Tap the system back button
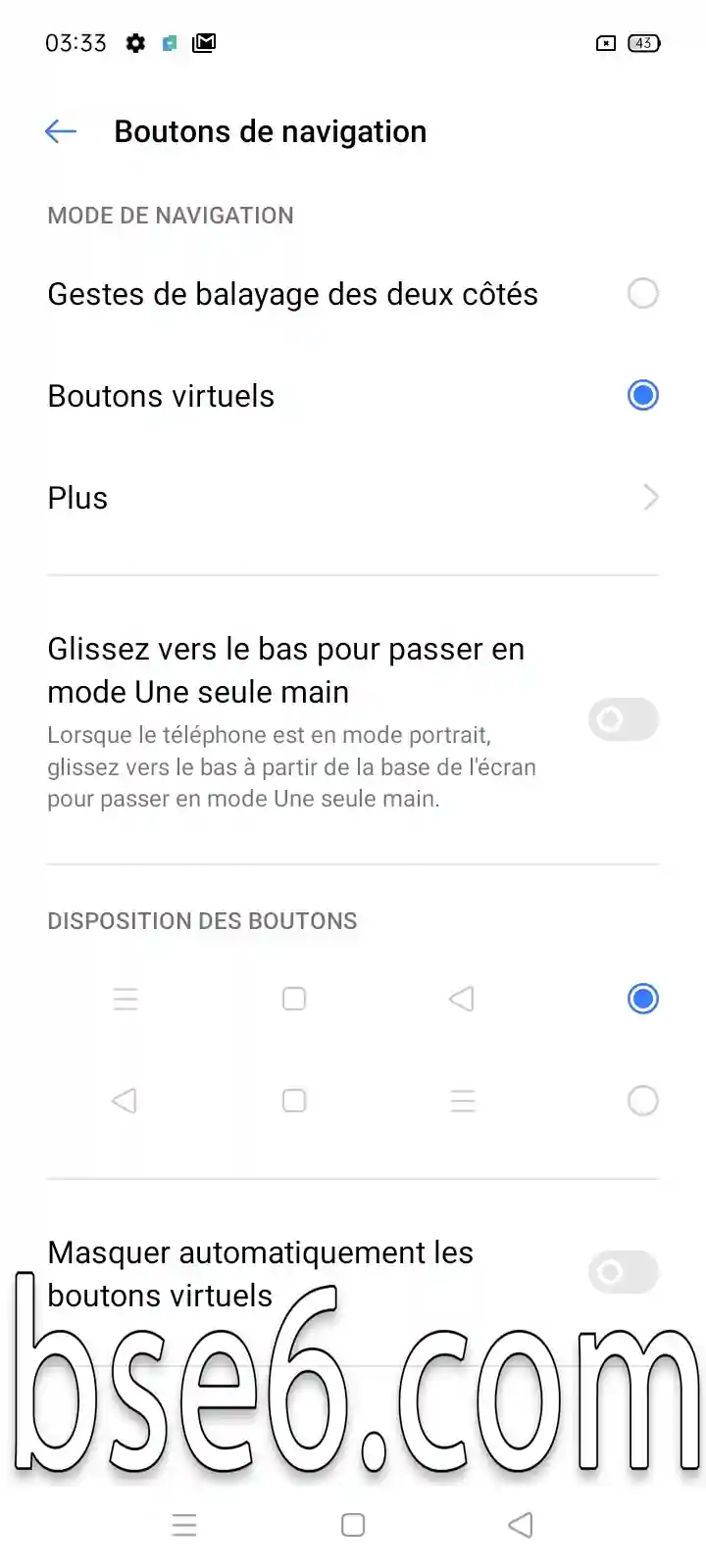 click(521, 1525)
